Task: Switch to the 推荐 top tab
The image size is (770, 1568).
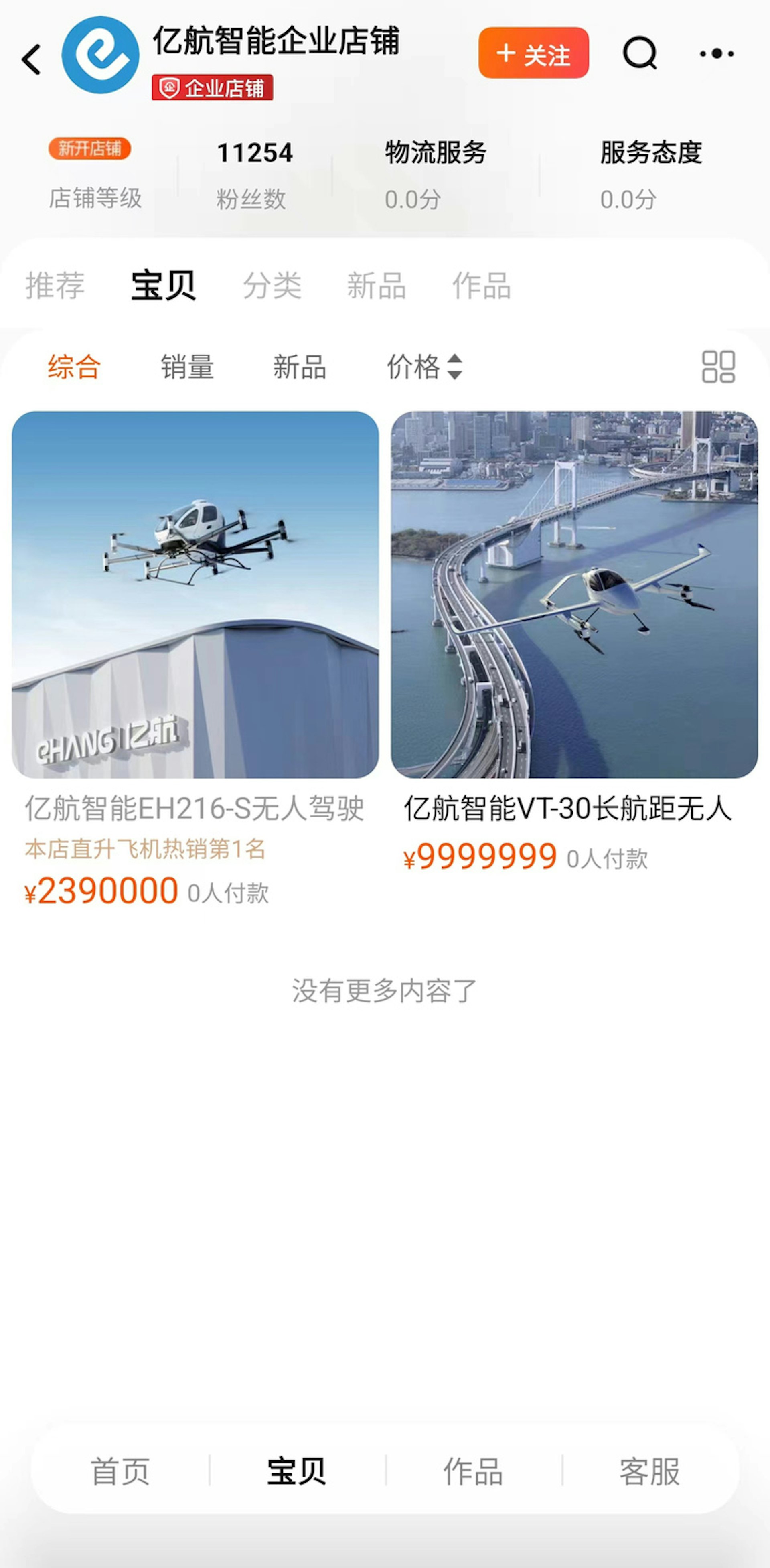Action: pos(55,286)
